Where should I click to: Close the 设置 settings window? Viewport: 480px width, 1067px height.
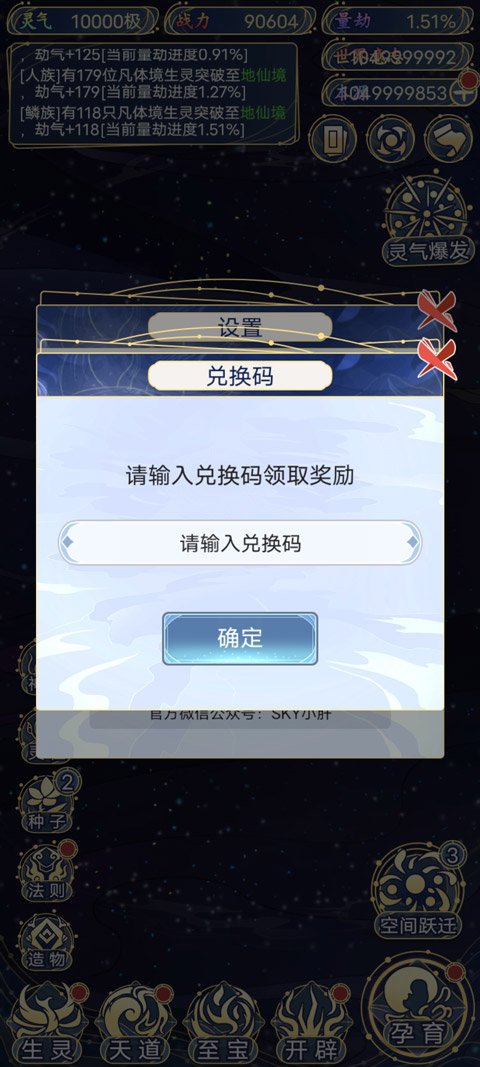coord(437,310)
